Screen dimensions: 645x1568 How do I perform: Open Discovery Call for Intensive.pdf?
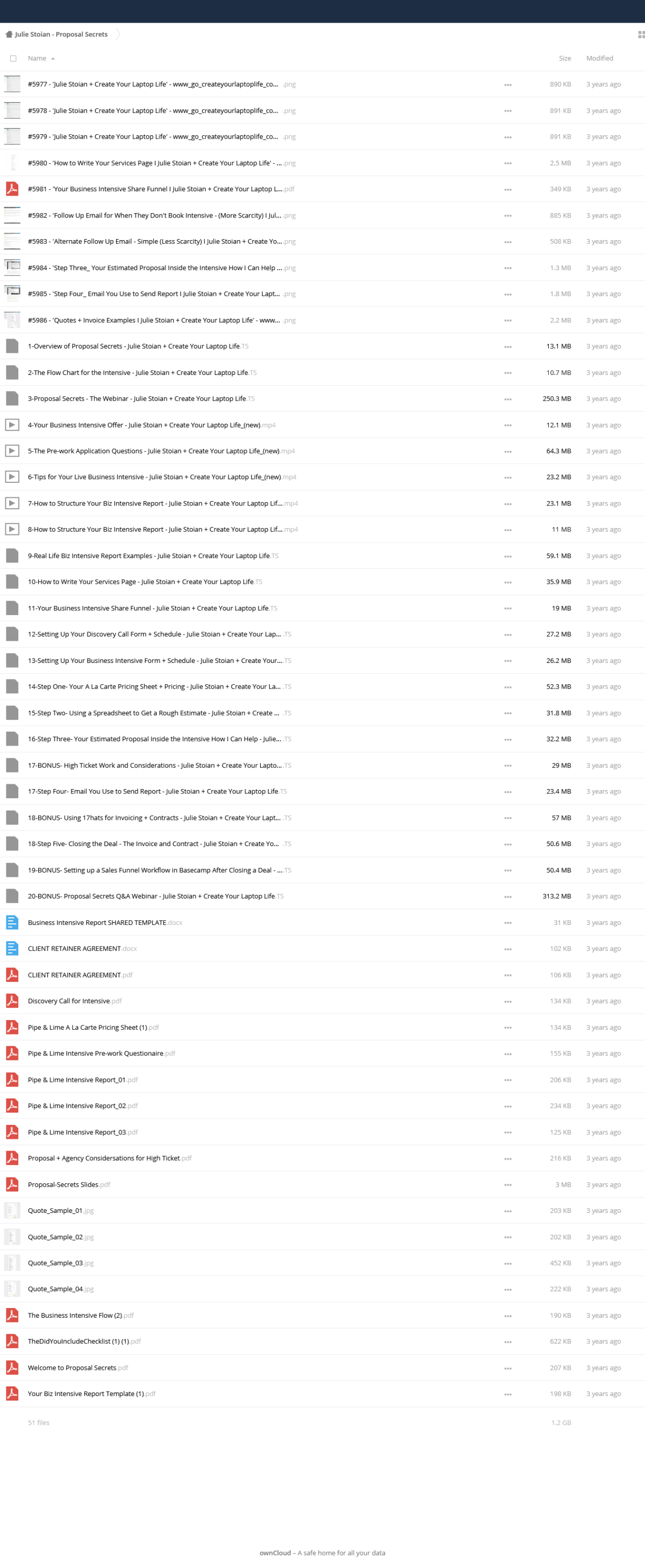(x=68, y=1001)
